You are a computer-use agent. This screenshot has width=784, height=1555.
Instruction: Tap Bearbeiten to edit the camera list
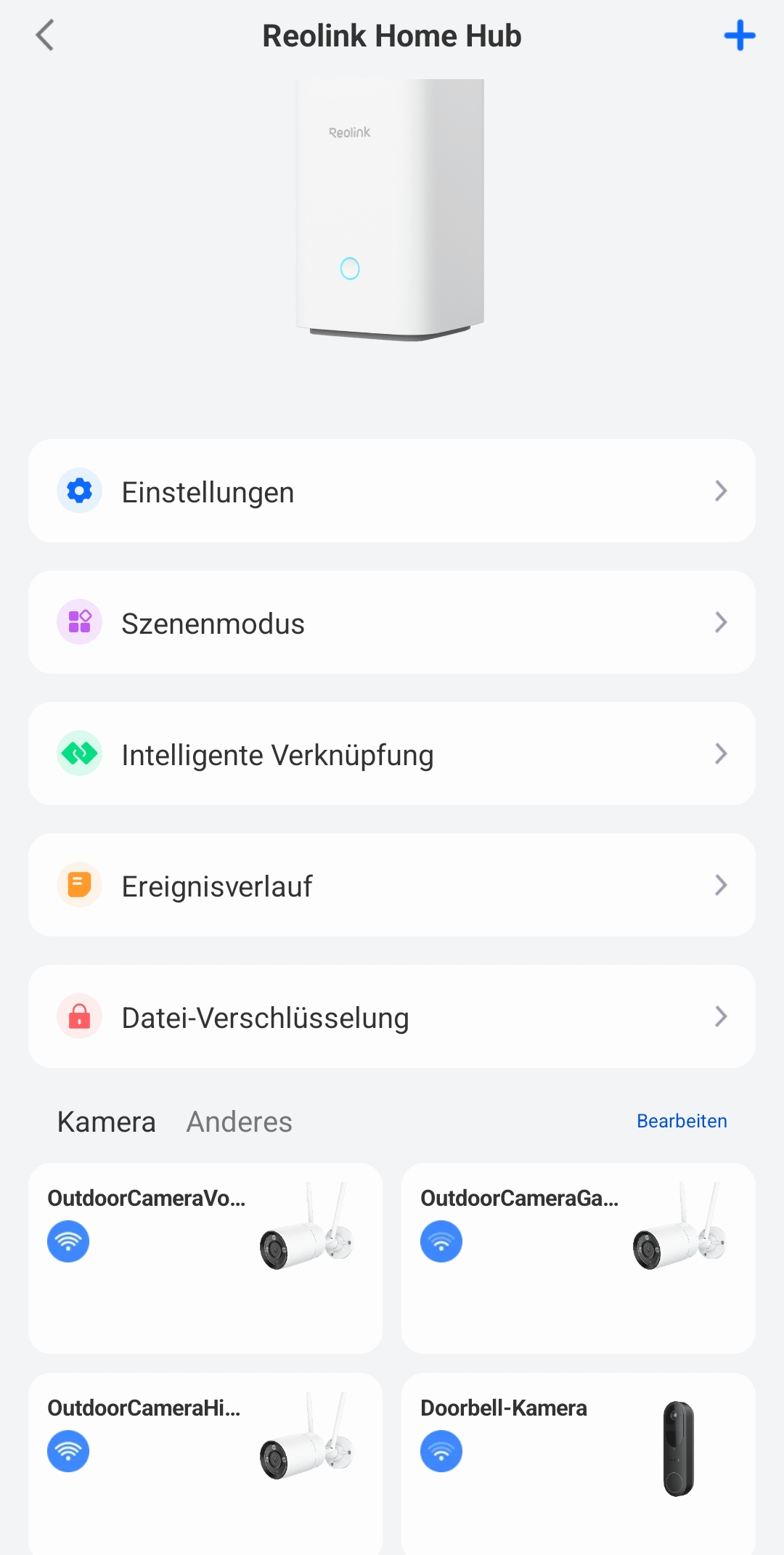click(682, 1121)
